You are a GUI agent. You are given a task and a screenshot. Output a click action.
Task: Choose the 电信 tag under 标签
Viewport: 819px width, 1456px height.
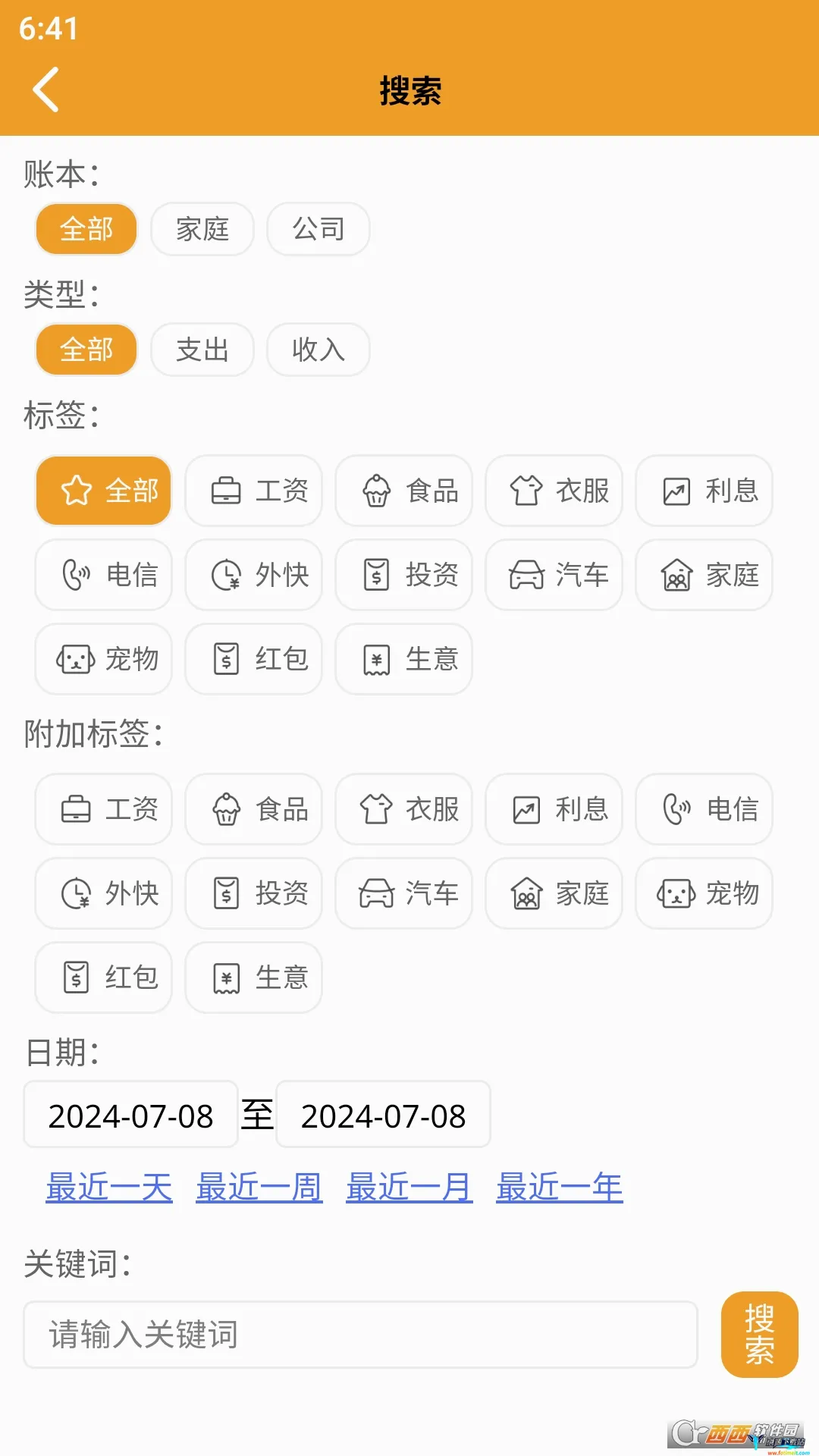(104, 575)
